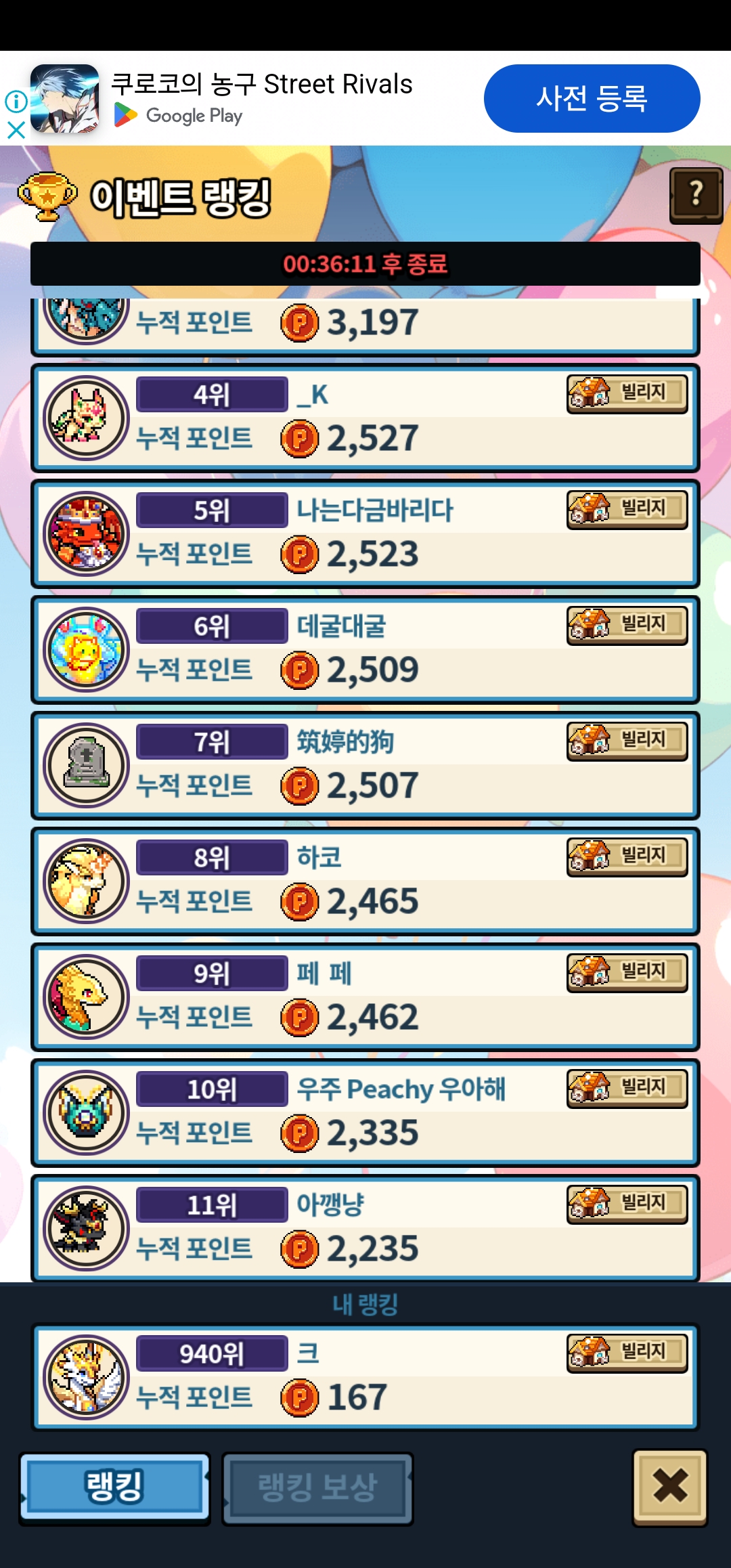Visit 하코's village
731x1568 pixels.
[x=627, y=857]
